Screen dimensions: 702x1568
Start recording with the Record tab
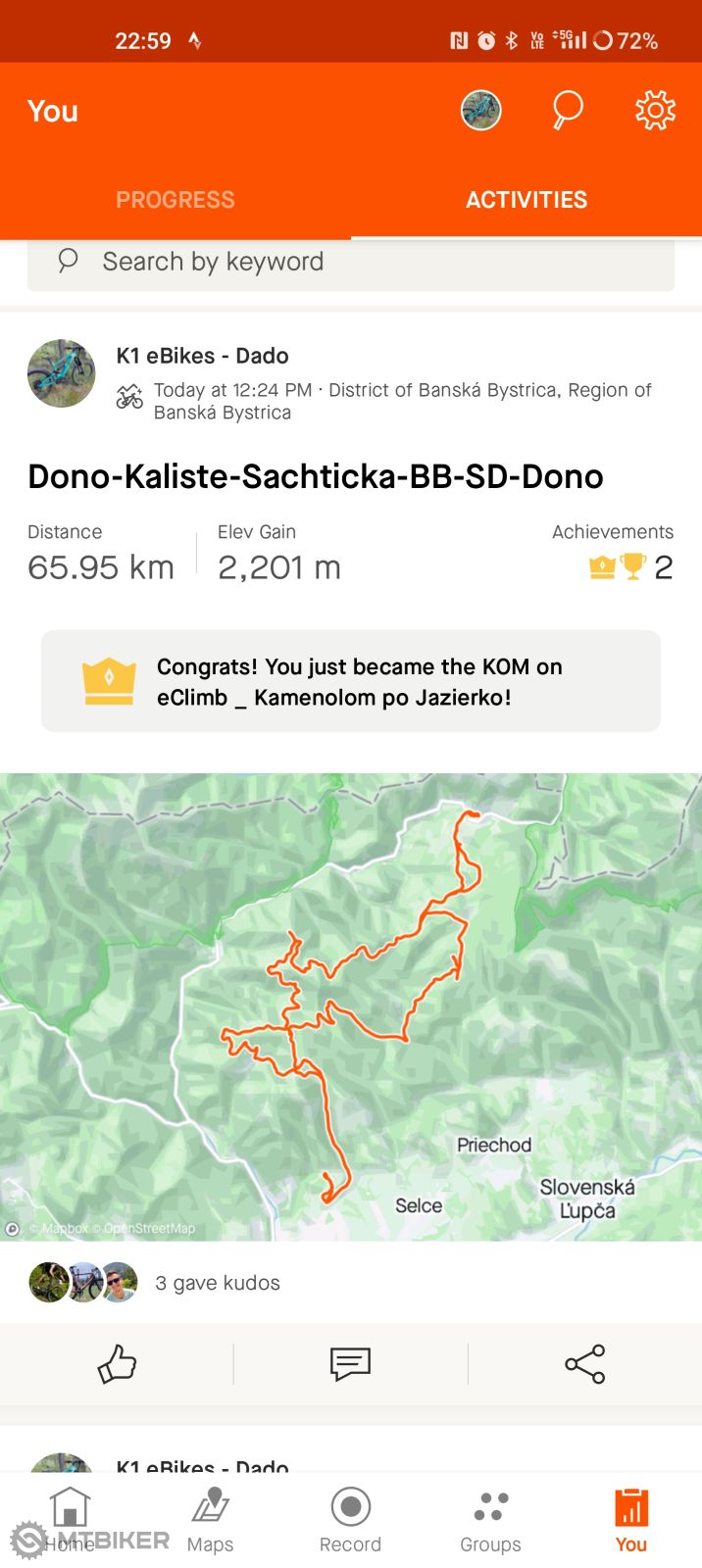point(350,1520)
